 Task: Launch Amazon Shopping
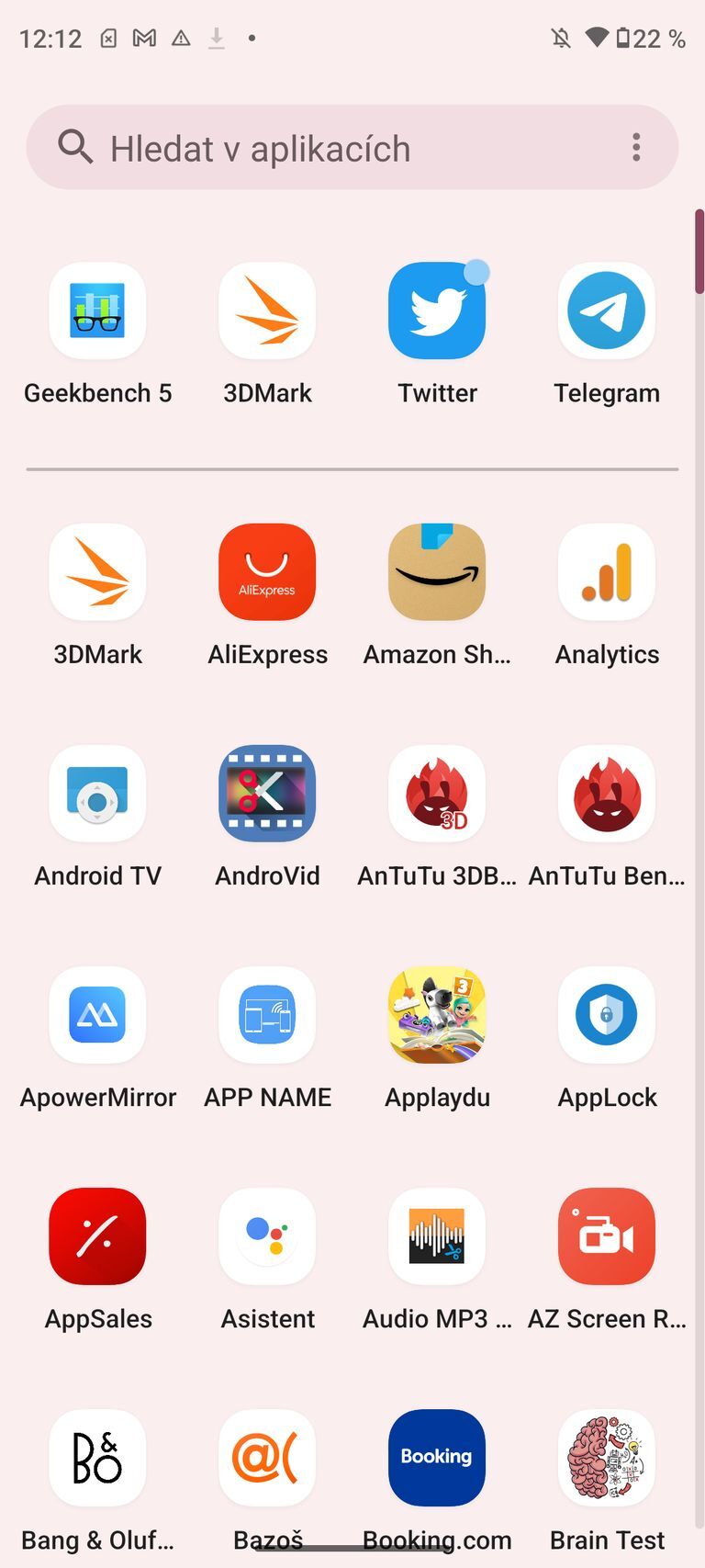coord(436,571)
